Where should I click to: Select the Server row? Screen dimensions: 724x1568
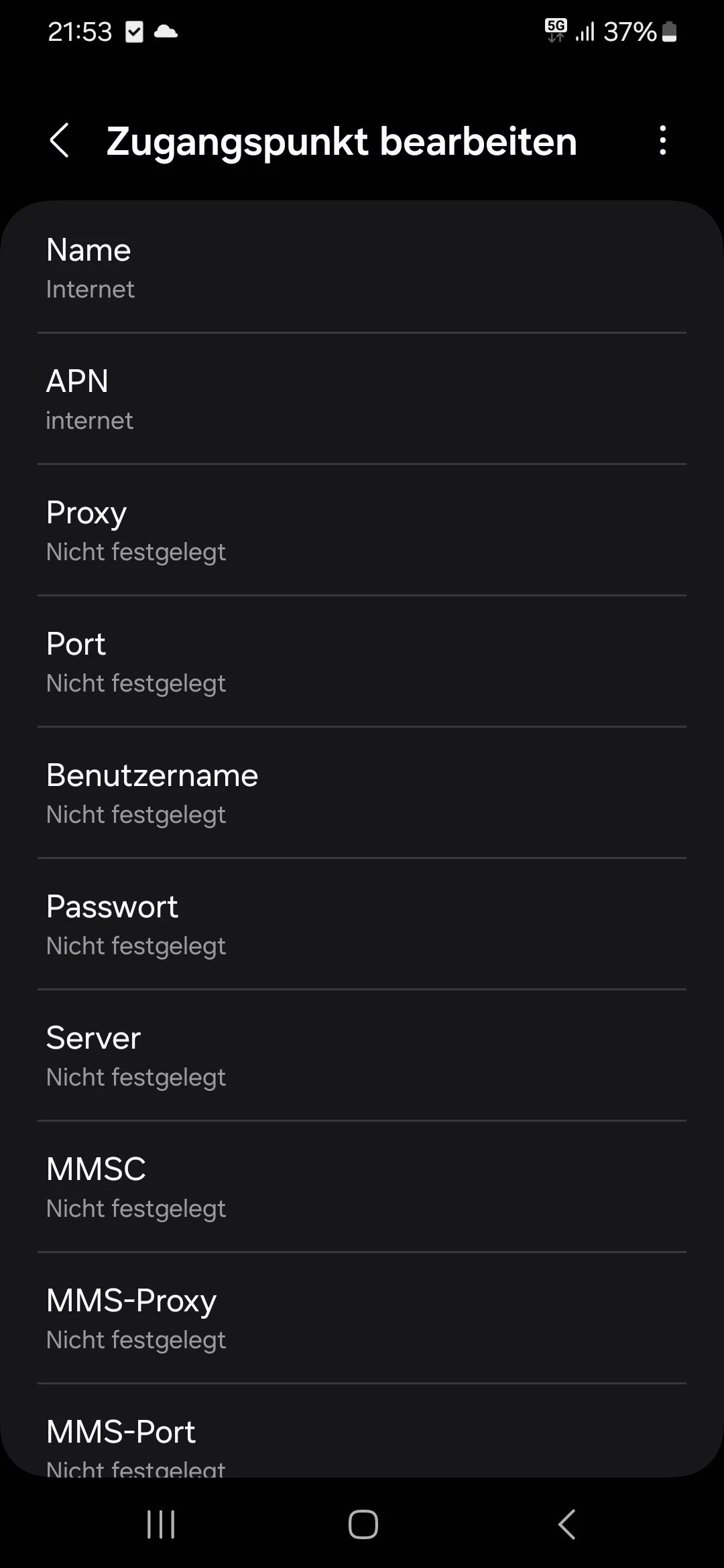click(362, 1056)
